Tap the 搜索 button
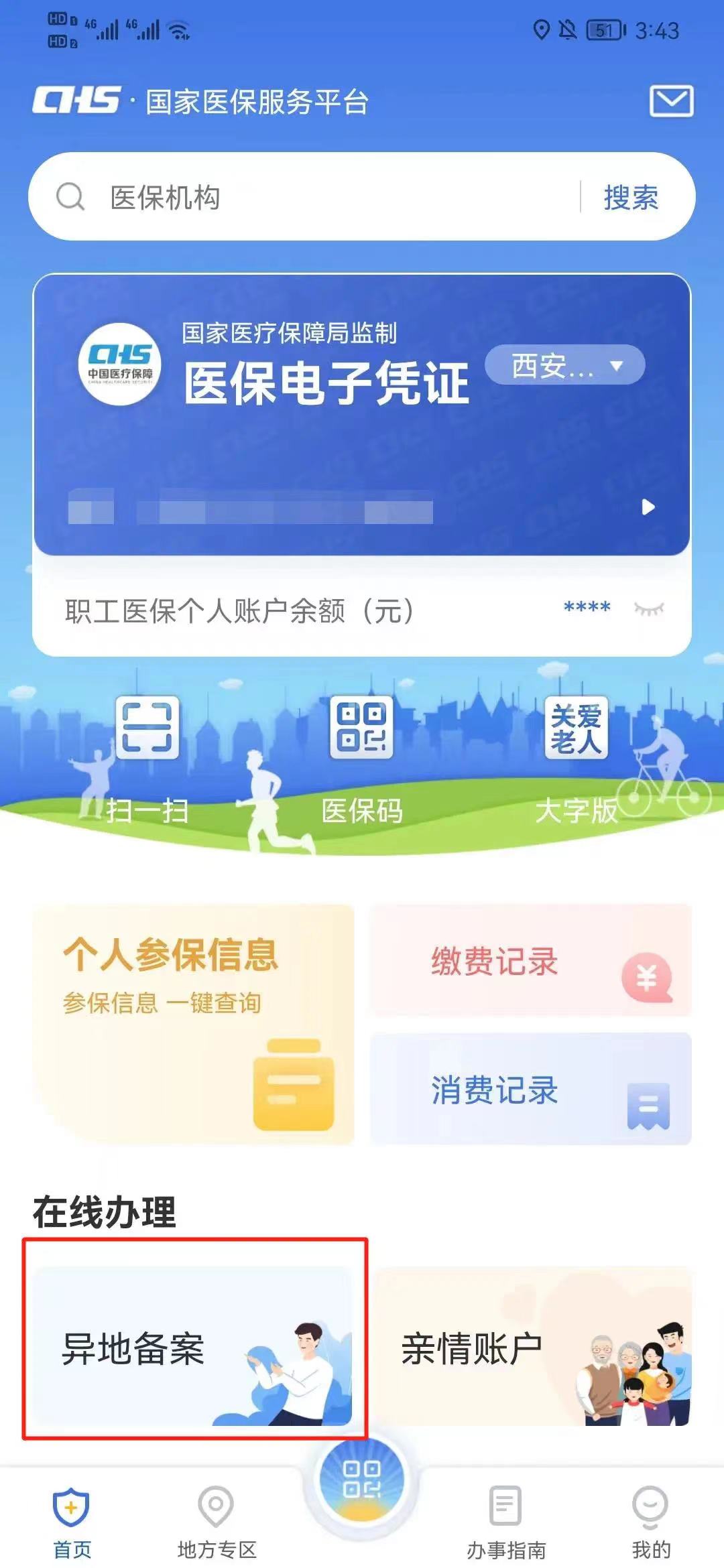 (x=631, y=197)
